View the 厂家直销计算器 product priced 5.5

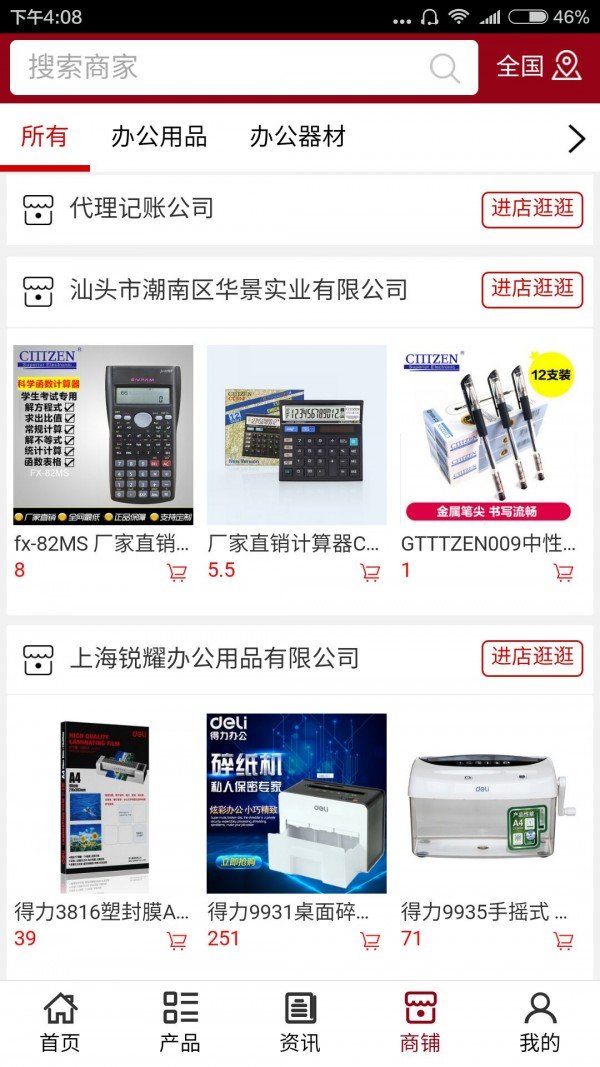(296, 435)
